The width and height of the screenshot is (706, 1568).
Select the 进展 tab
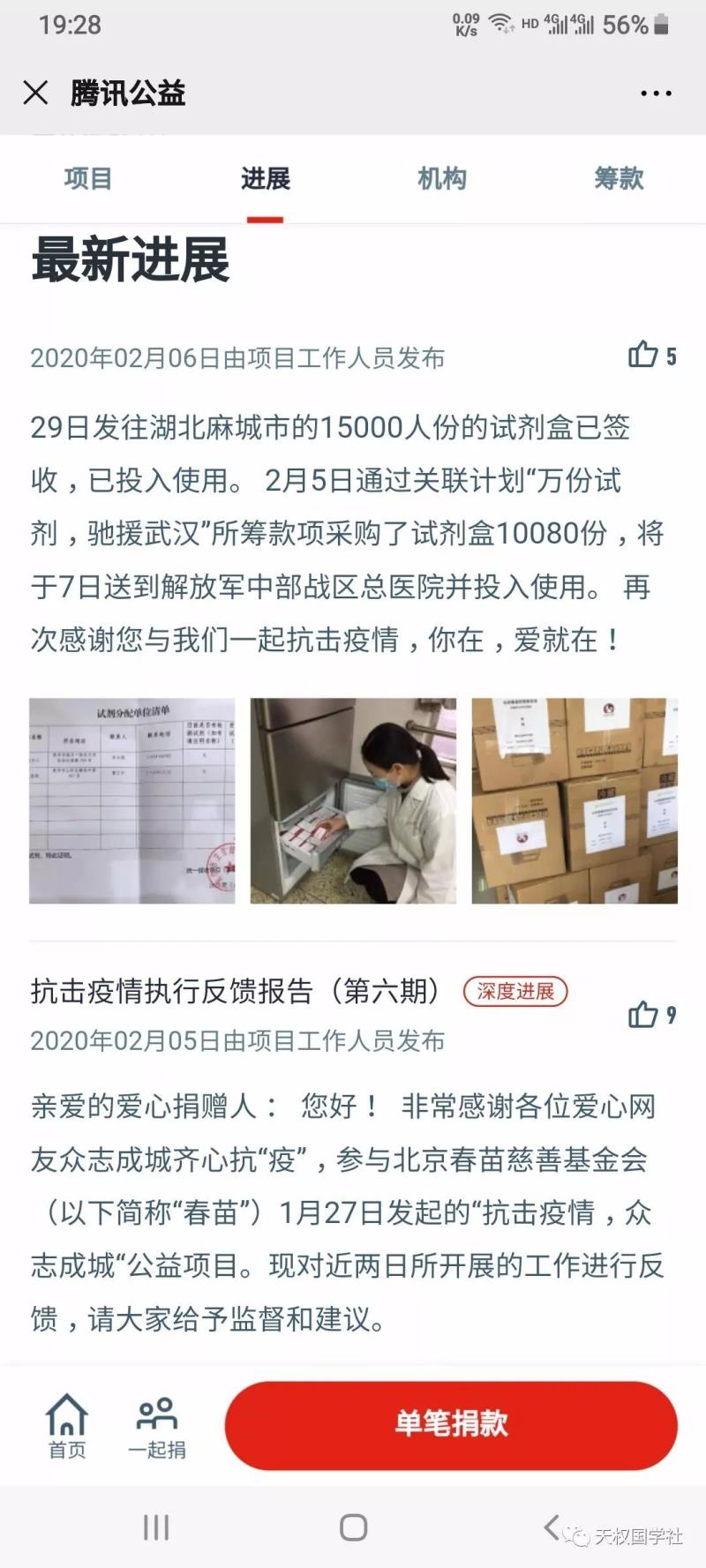[x=265, y=179]
